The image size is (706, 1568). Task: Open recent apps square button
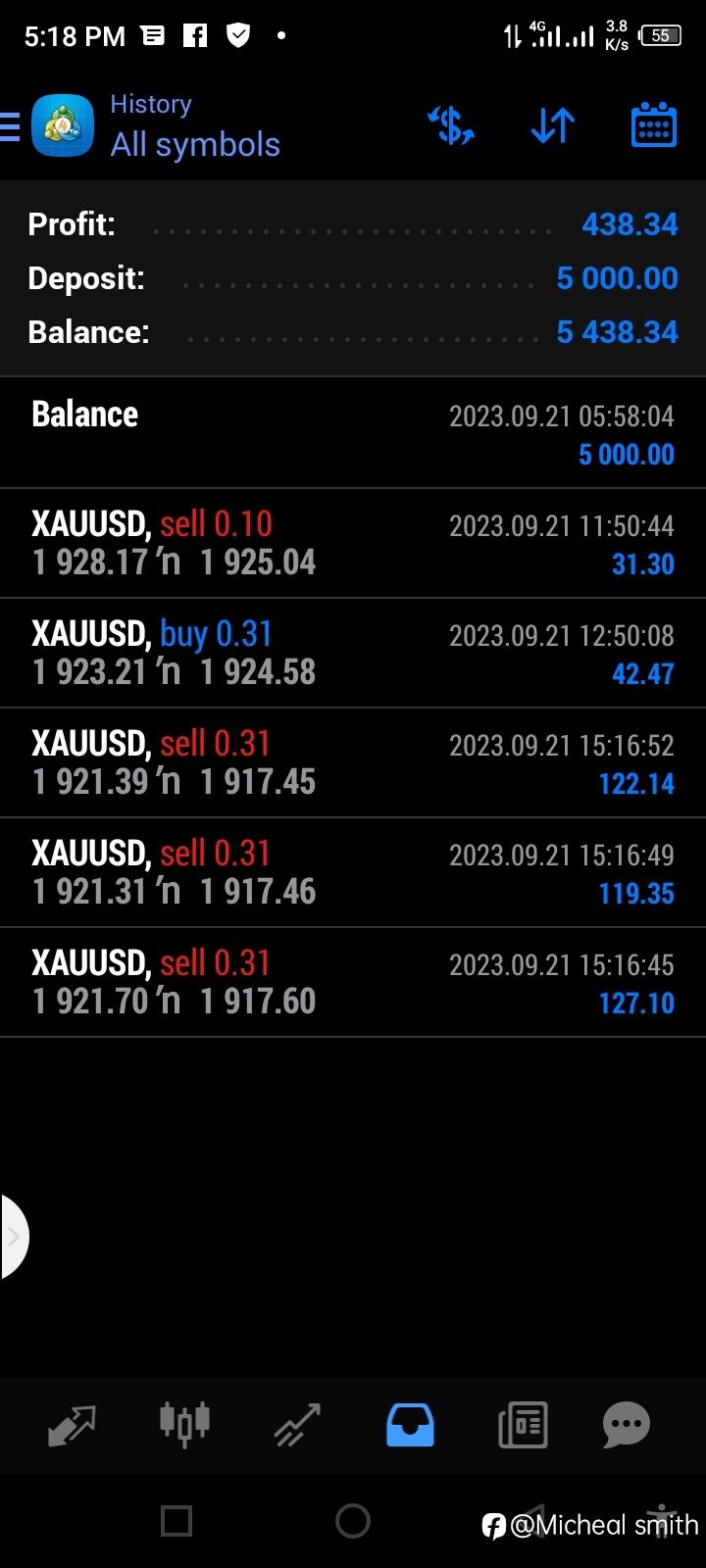click(x=176, y=1521)
